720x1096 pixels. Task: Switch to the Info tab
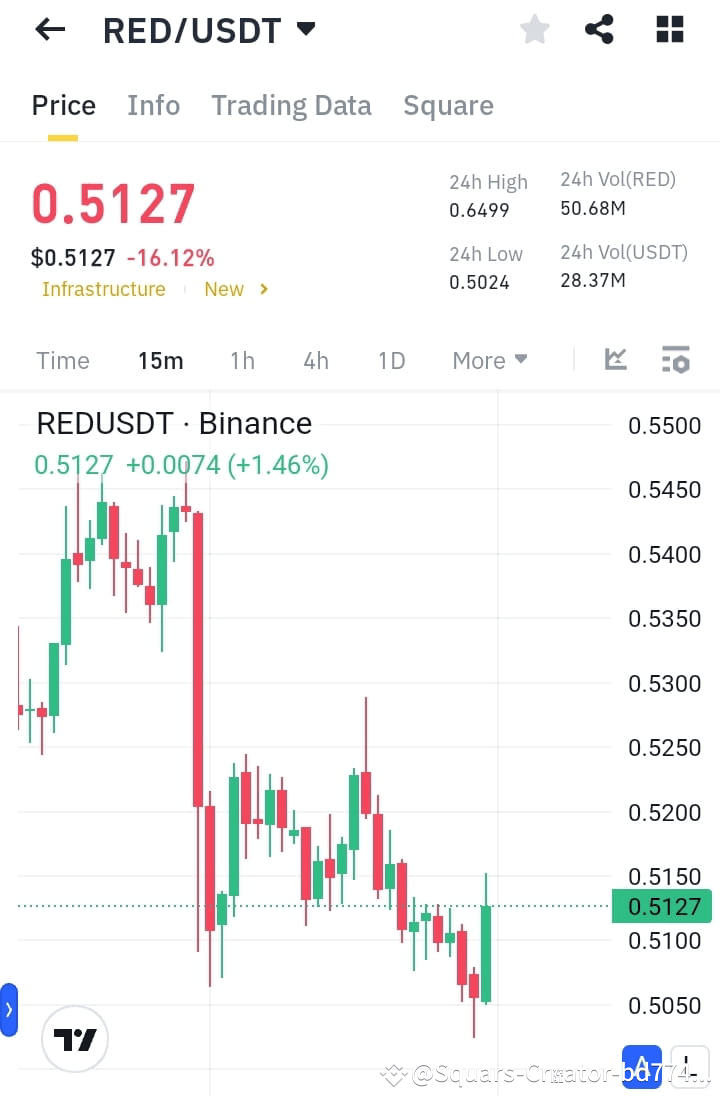153,105
